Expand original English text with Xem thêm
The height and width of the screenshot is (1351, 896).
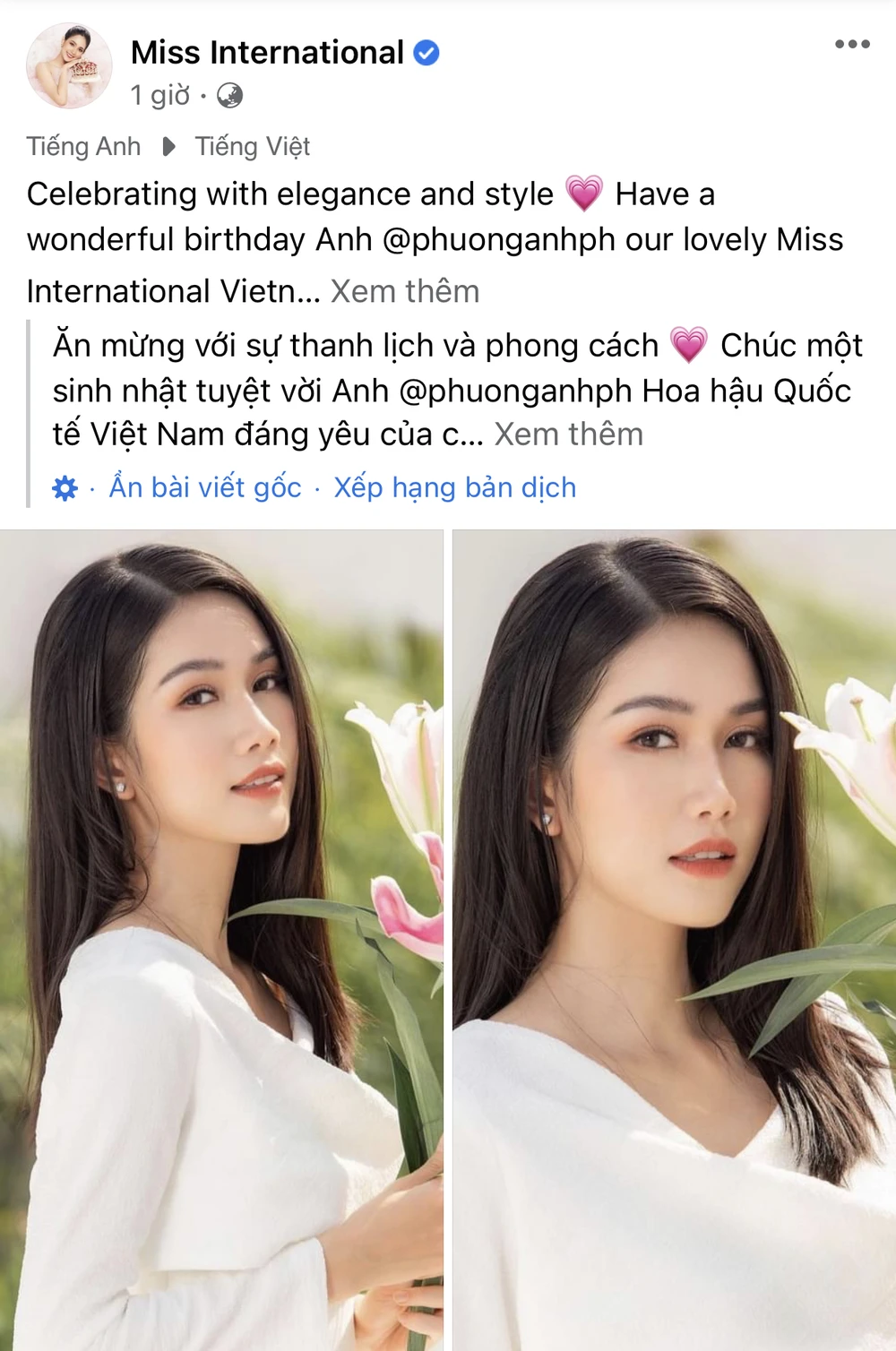coord(405,291)
